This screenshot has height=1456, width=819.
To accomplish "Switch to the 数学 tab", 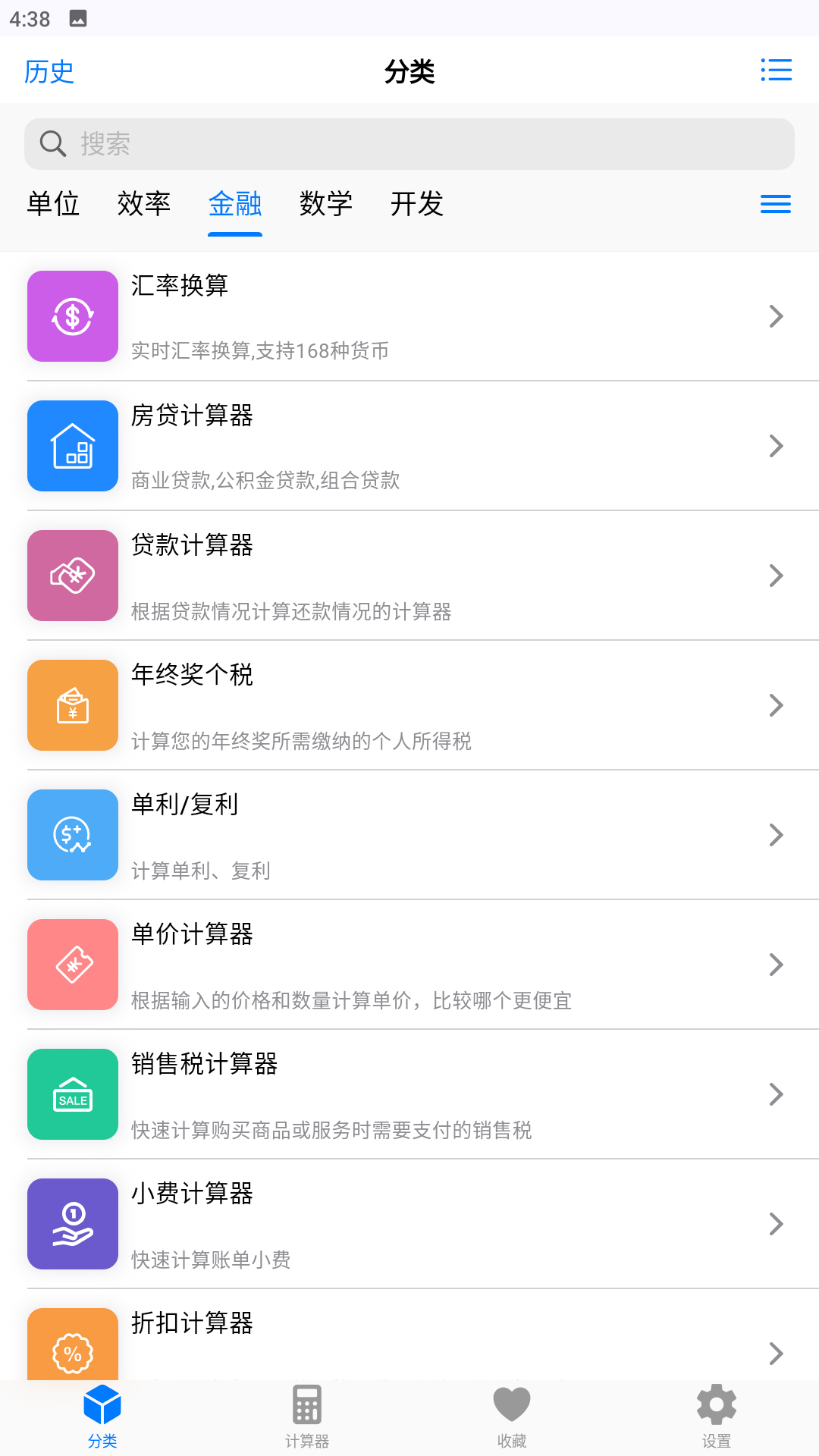I will pyautogui.click(x=325, y=204).
